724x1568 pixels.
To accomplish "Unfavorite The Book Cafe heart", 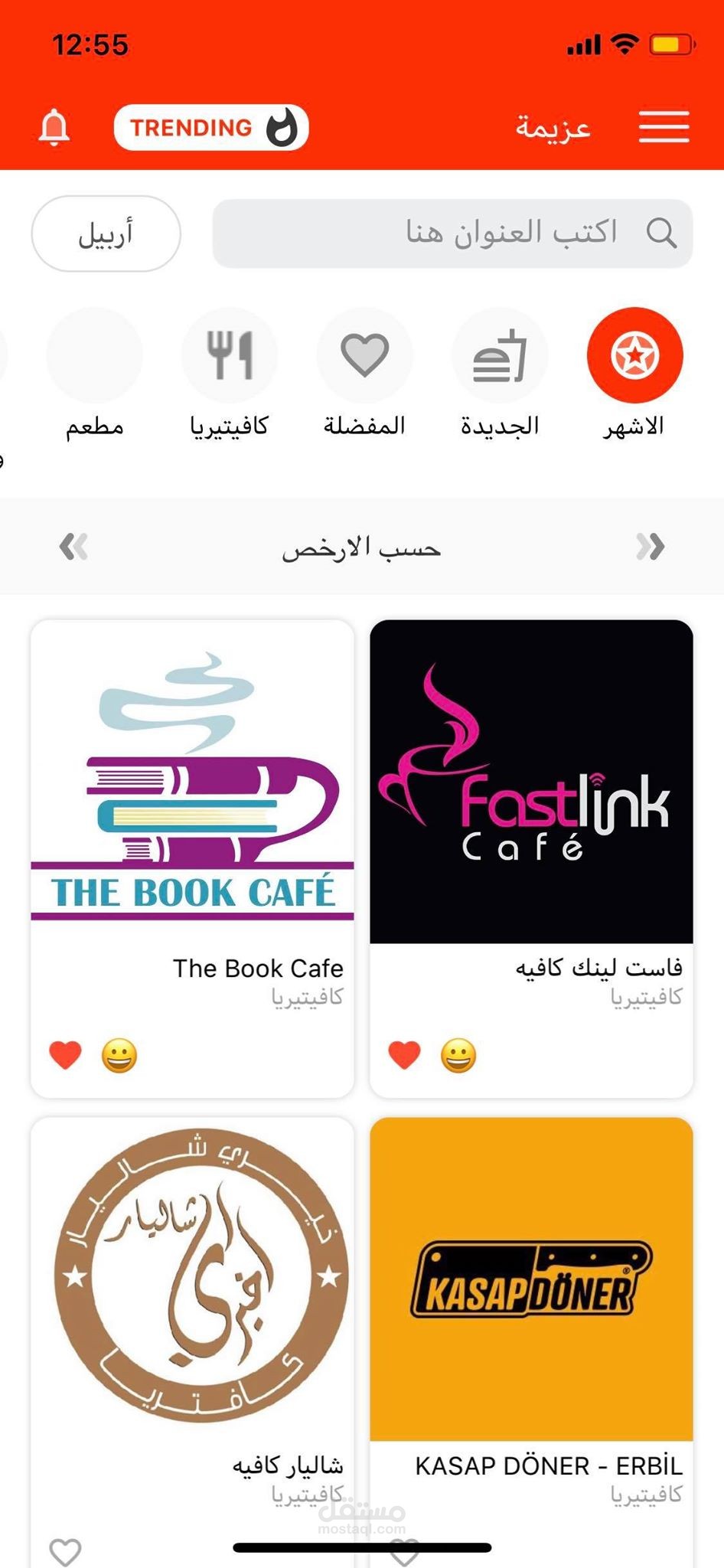I will point(65,1055).
